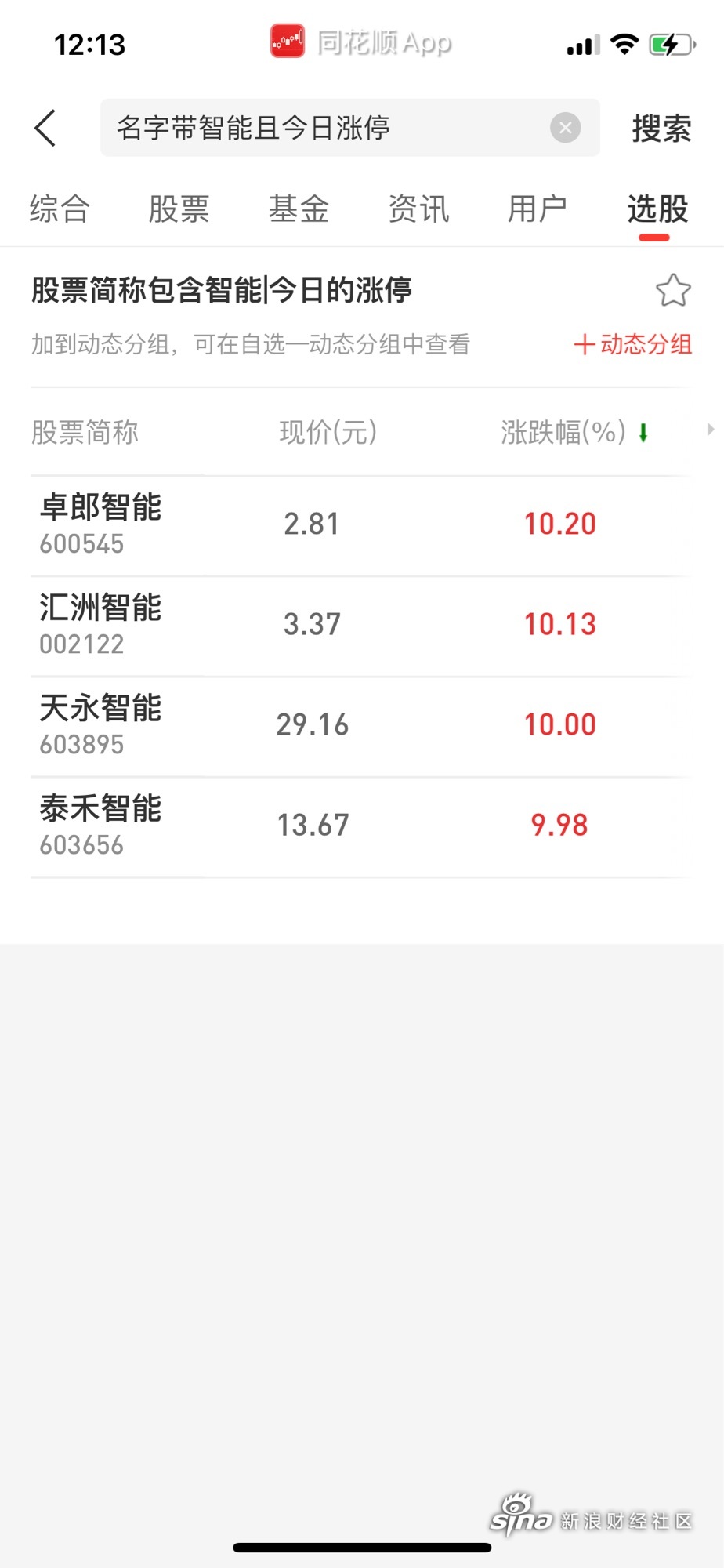
Task: Select the 选股 tab
Action: pos(657,209)
